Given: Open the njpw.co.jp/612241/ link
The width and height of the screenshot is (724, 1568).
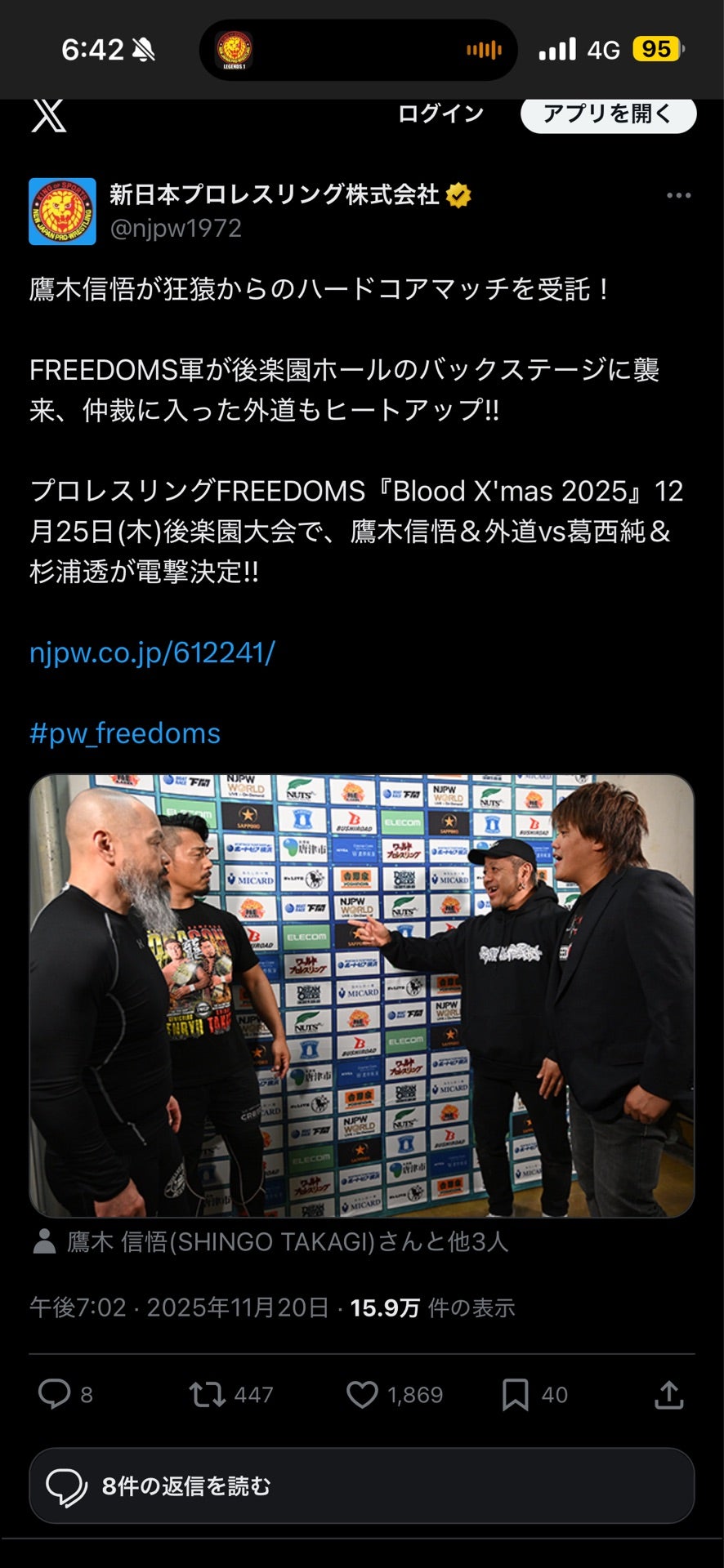Looking at the screenshot, I should (152, 652).
